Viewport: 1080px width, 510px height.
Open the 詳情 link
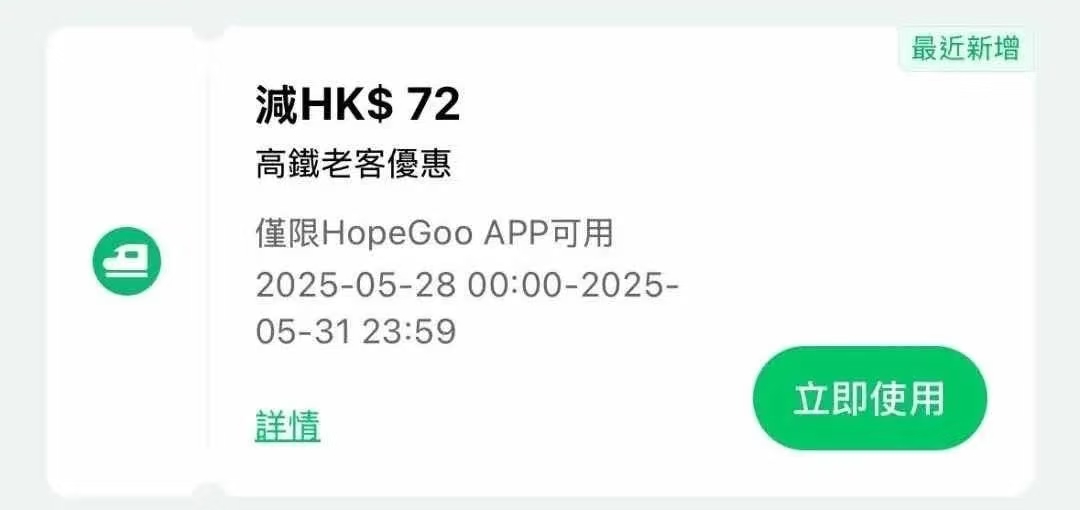pos(288,425)
